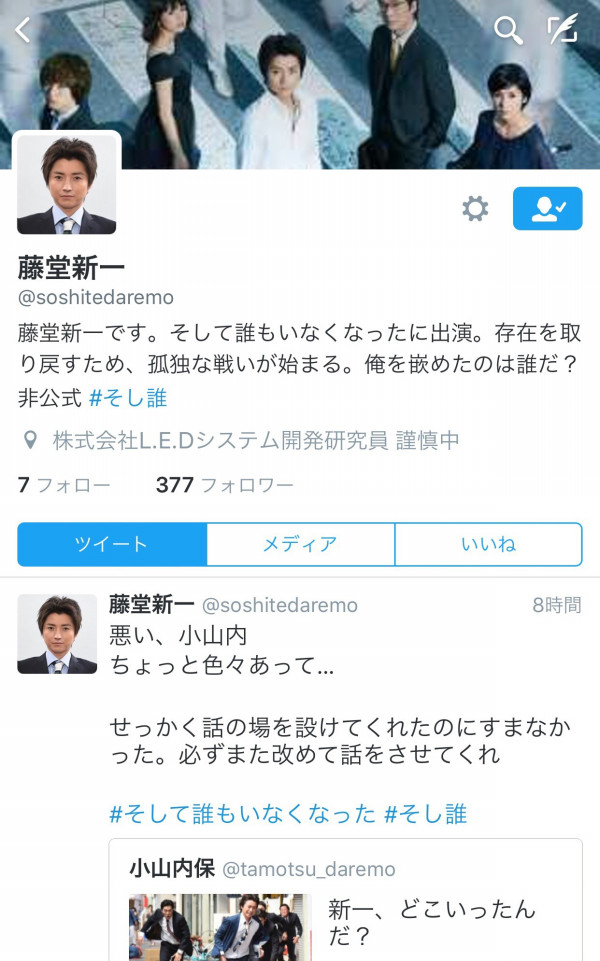The width and height of the screenshot is (600, 961).
Task: Open the #そし誰 hashtag in bio
Action: (x=128, y=398)
